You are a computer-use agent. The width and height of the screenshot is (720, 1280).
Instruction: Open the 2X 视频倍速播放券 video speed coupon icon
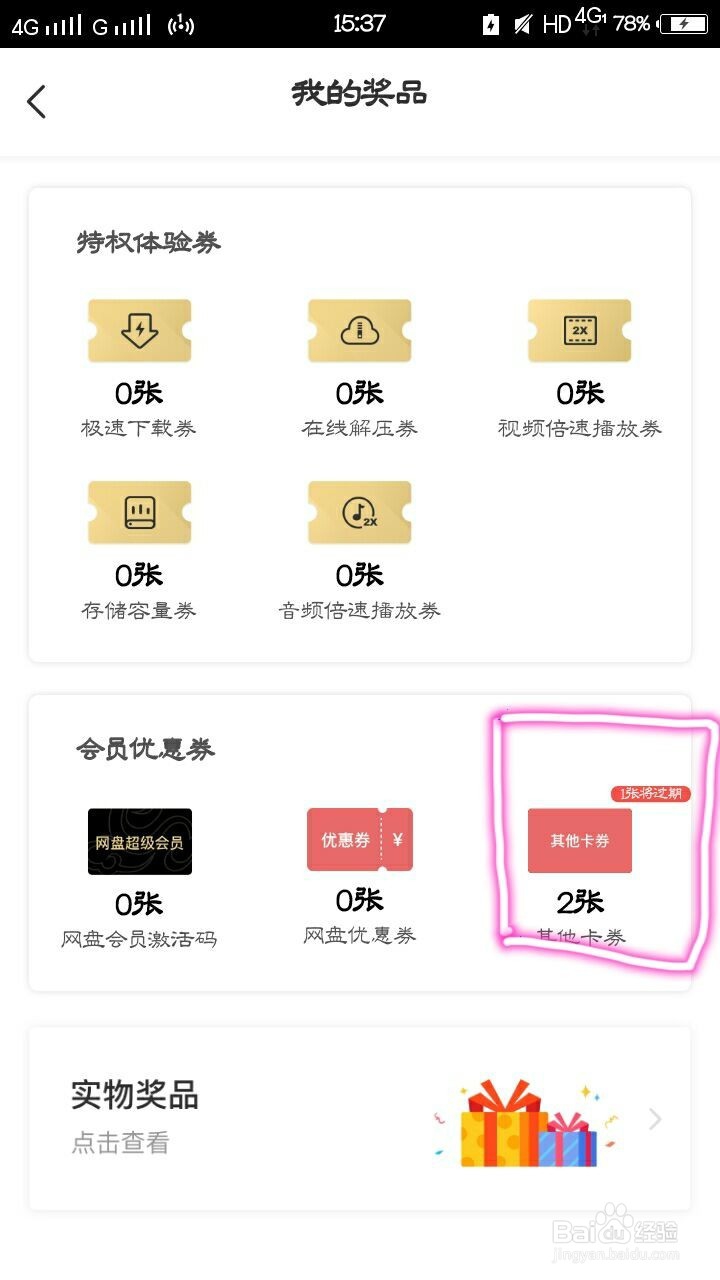[x=580, y=330]
